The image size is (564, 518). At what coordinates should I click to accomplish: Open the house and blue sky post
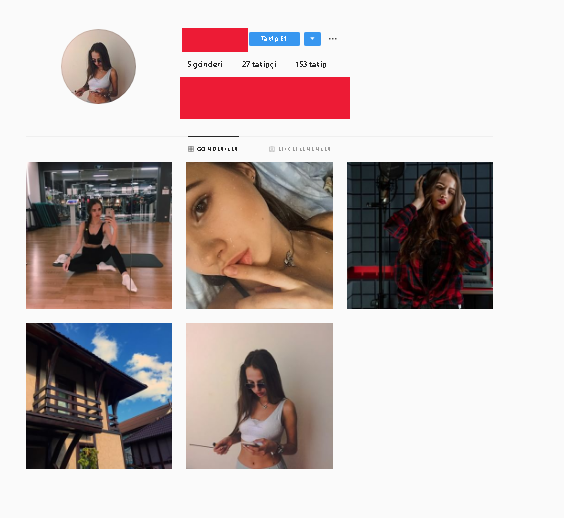99,396
